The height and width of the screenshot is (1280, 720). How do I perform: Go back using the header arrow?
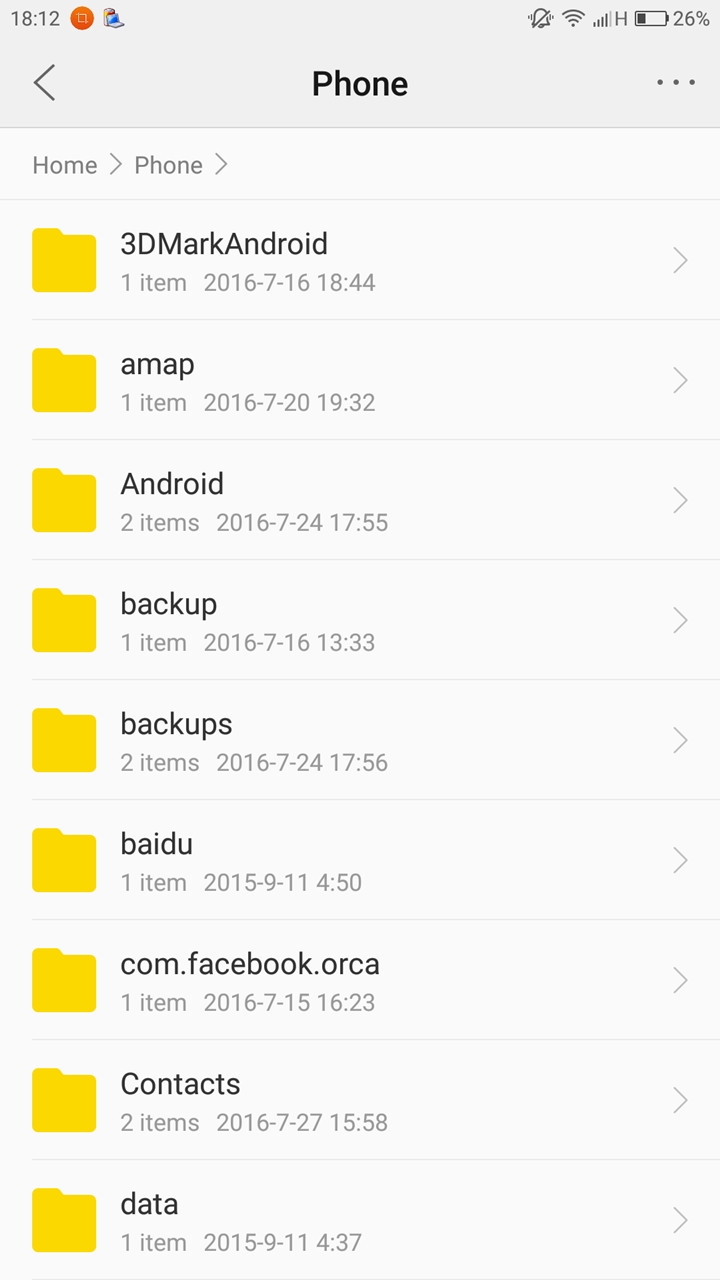coord(44,83)
